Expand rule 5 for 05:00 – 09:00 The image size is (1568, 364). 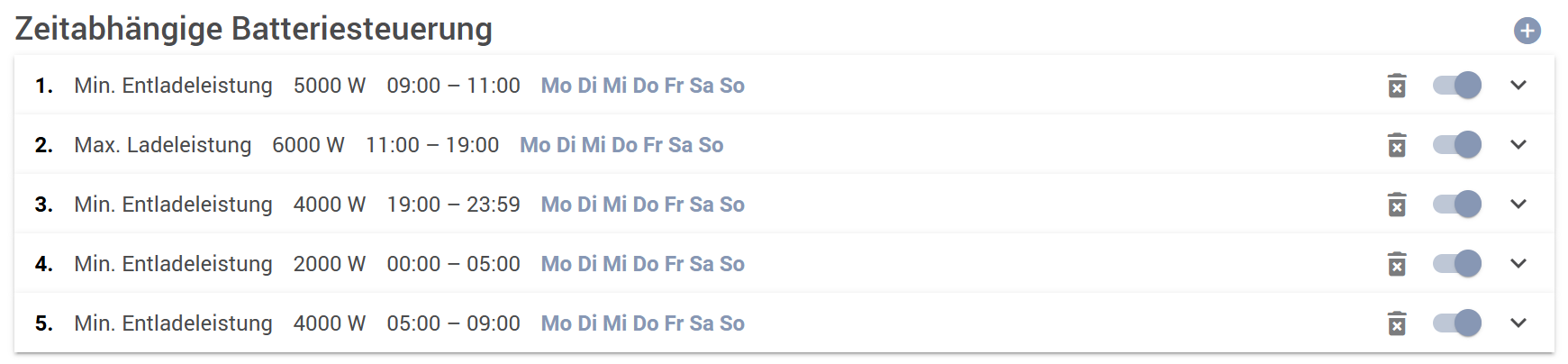point(1518,323)
